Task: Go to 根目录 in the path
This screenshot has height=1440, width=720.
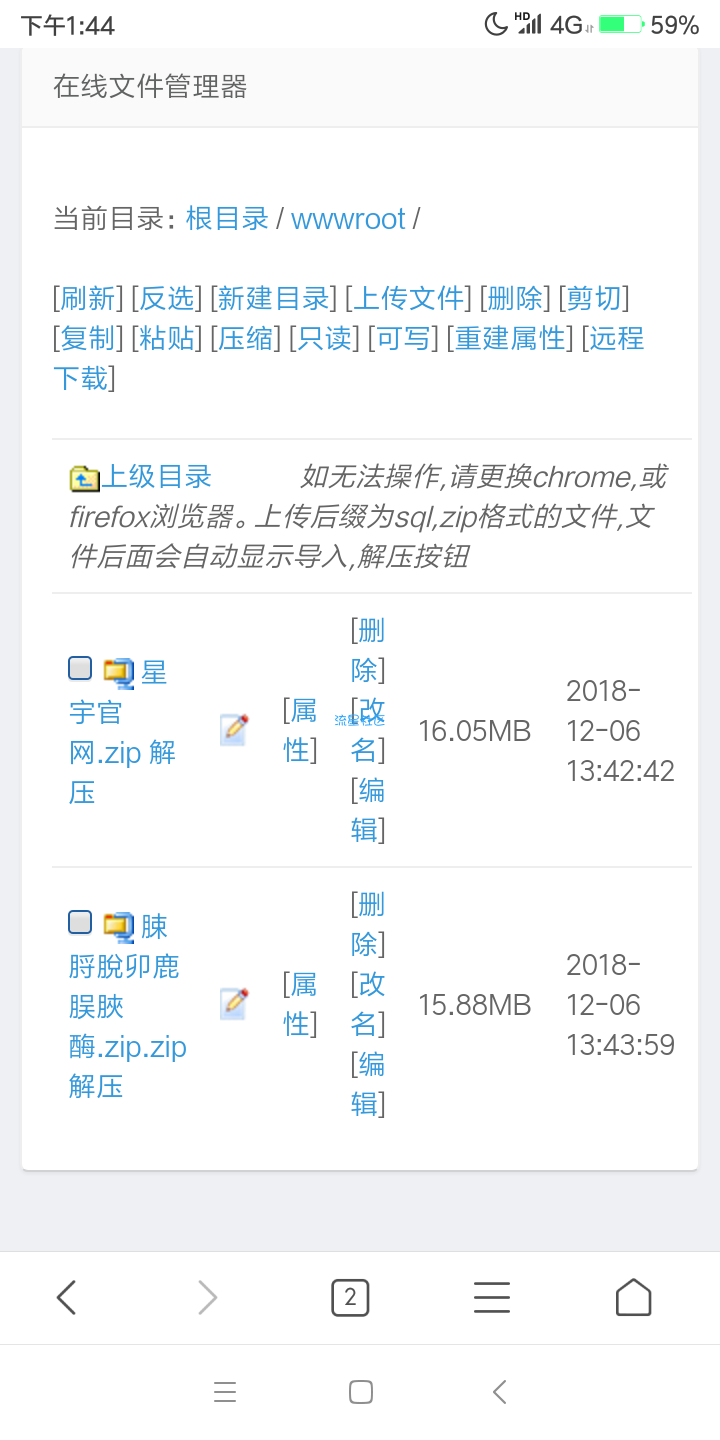Action: (x=227, y=219)
